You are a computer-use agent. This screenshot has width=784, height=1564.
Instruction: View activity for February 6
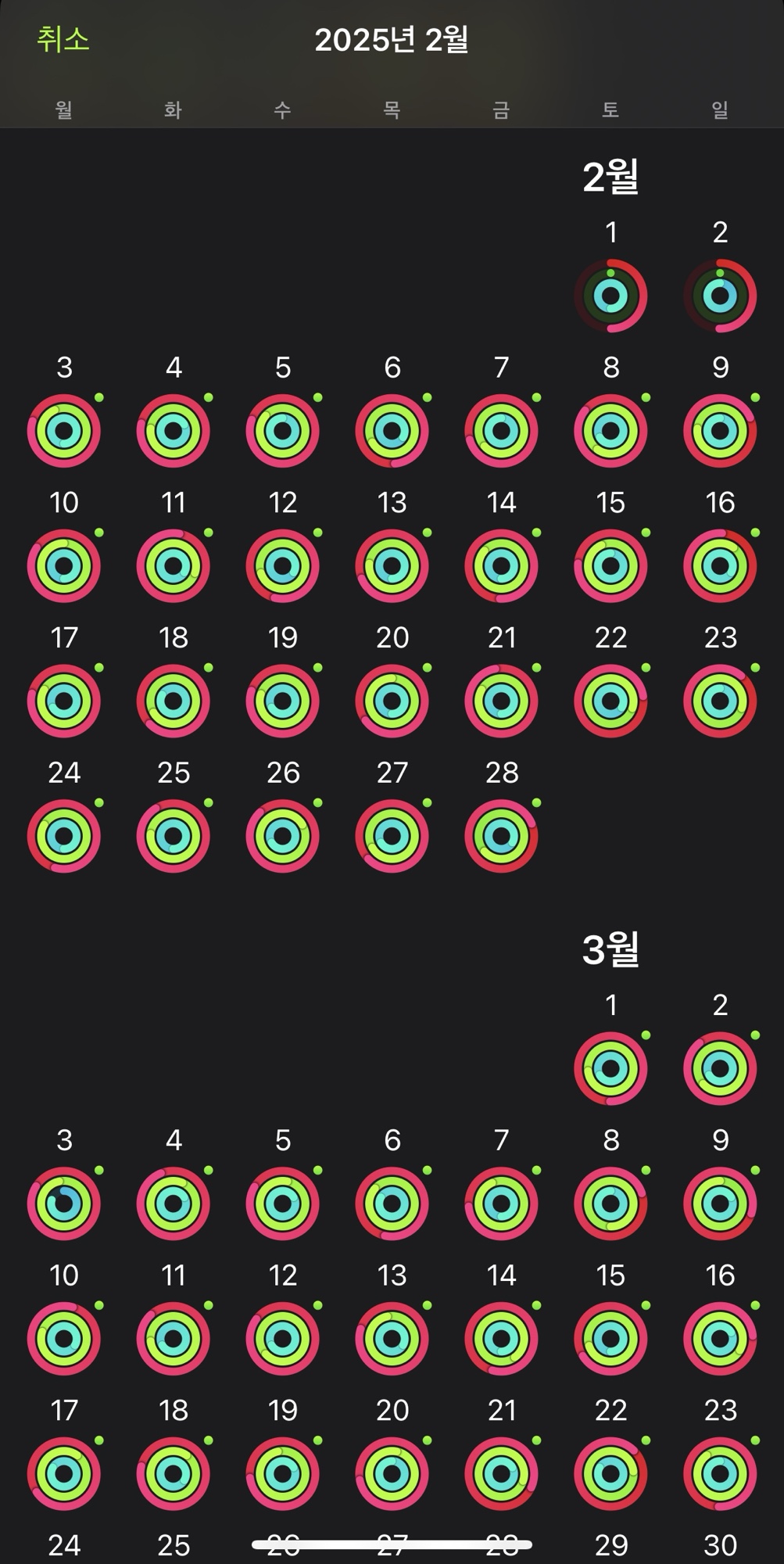[392, 431]
